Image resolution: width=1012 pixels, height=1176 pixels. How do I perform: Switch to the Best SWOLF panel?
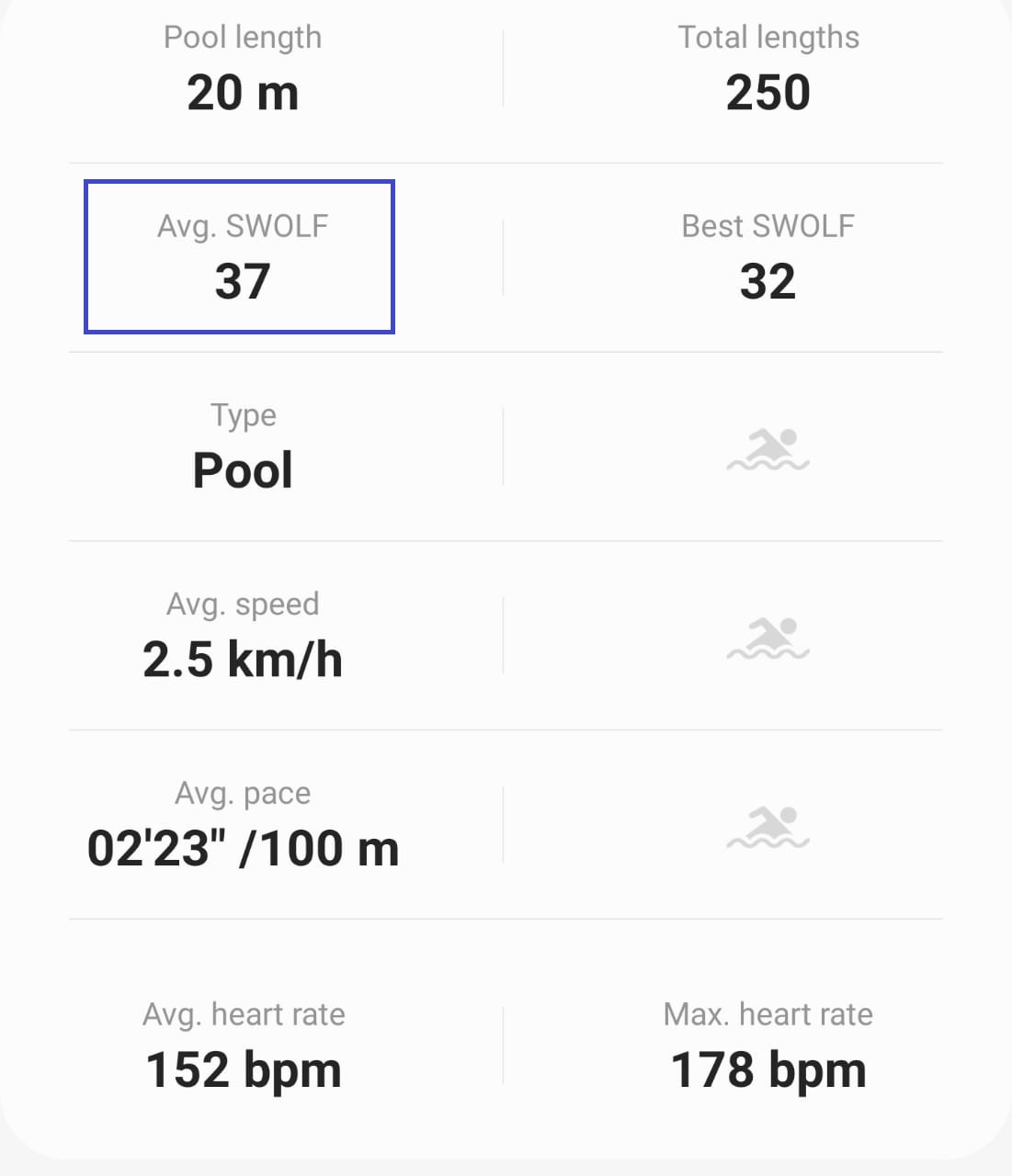pos(768,255)
